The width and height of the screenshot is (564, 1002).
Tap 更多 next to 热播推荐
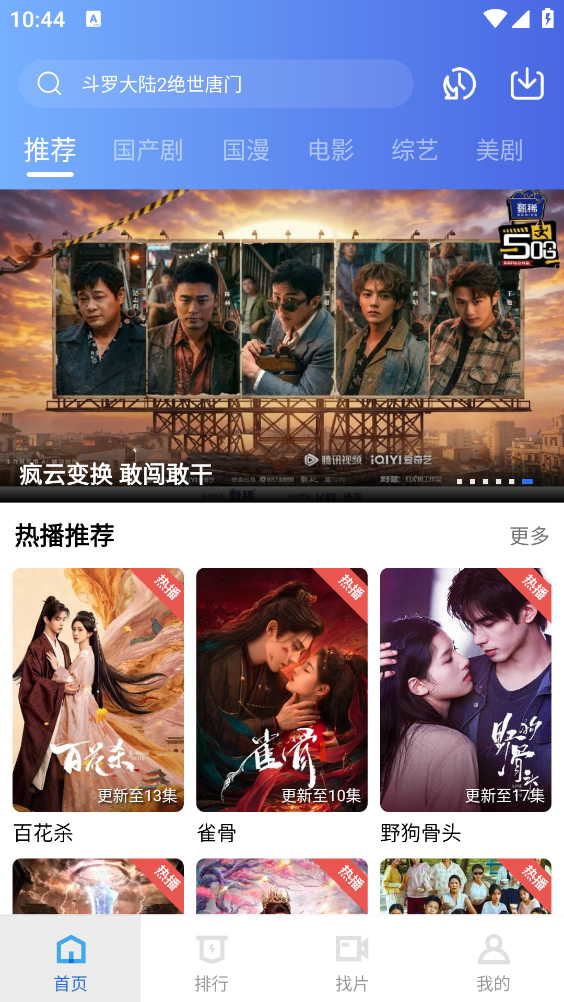tap(530, 536)
